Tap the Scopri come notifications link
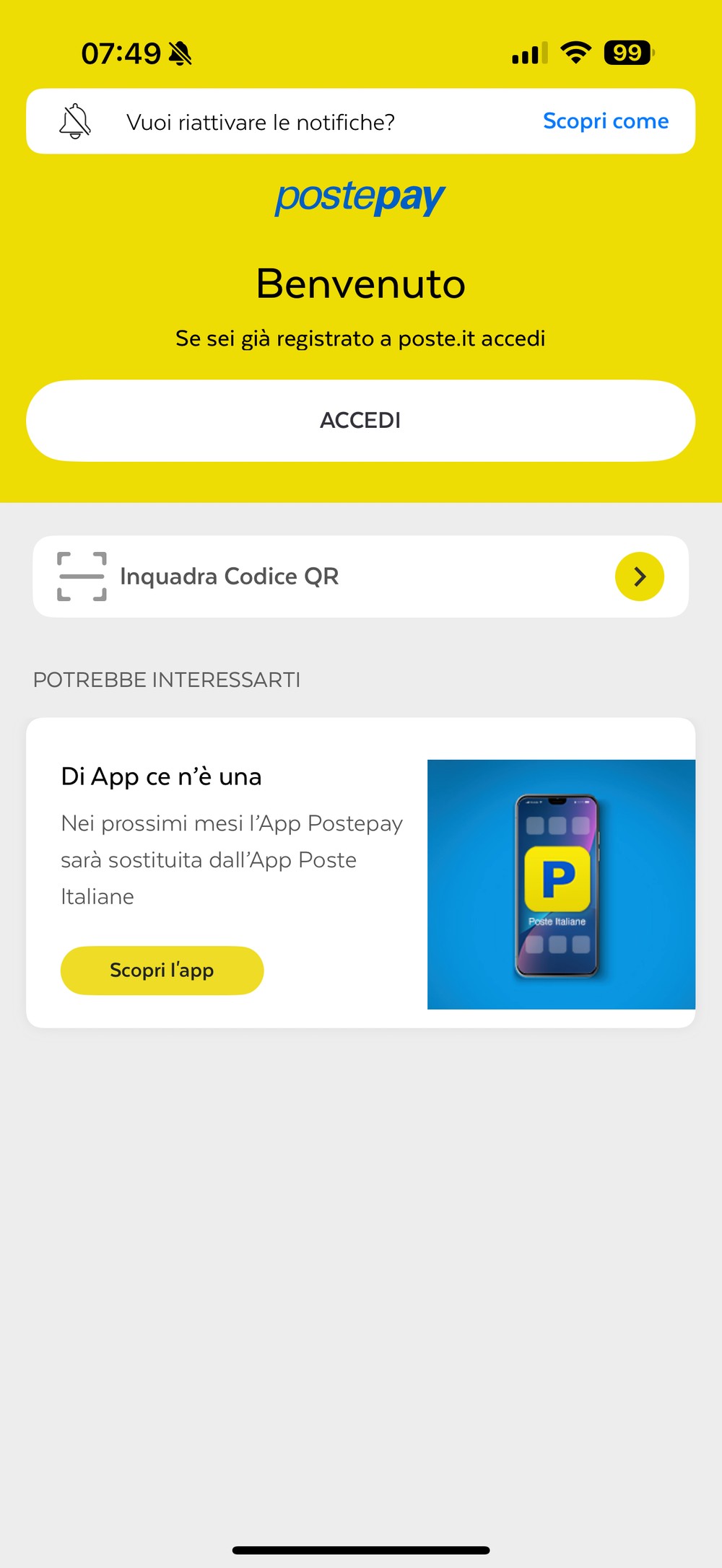 click(606, 121)
